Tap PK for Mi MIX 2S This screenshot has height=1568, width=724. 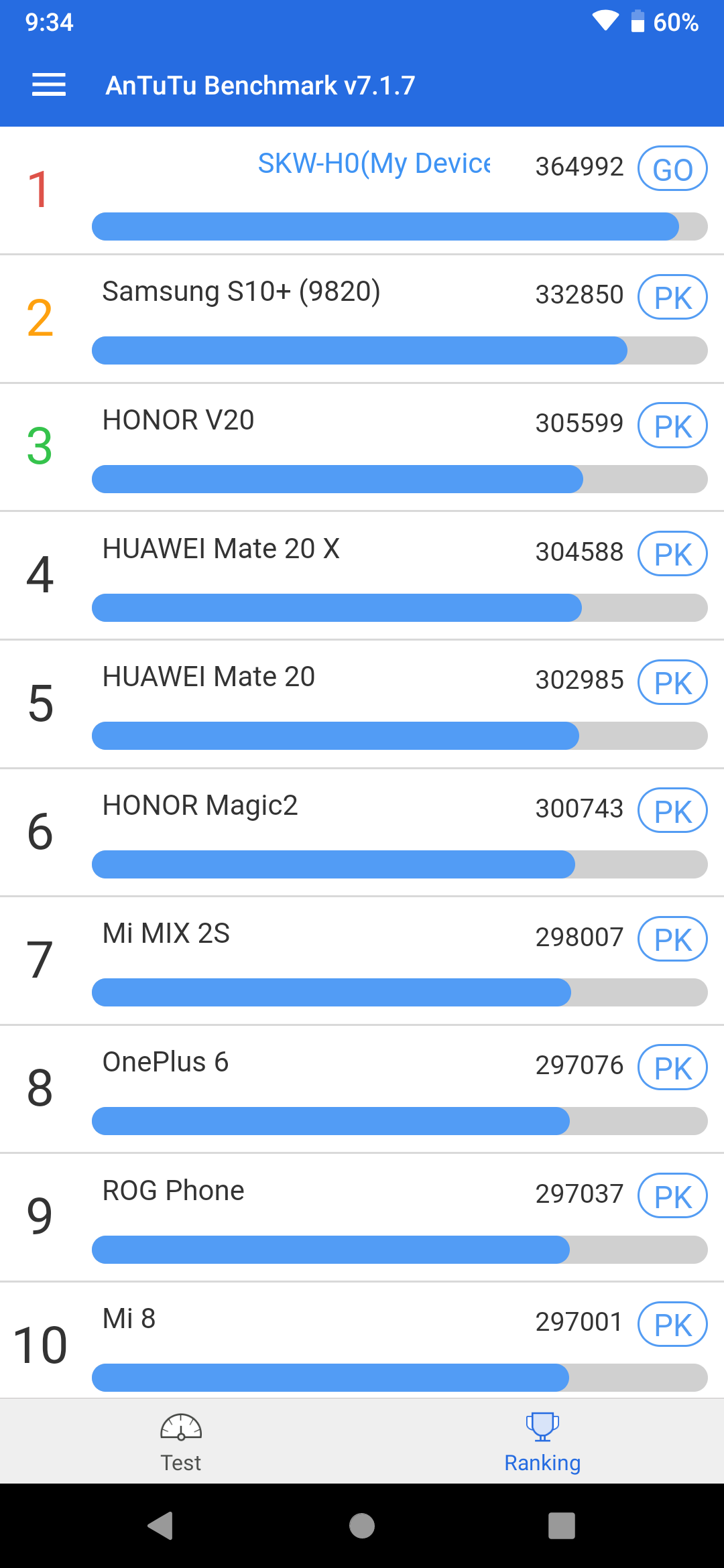click(672, 939)
